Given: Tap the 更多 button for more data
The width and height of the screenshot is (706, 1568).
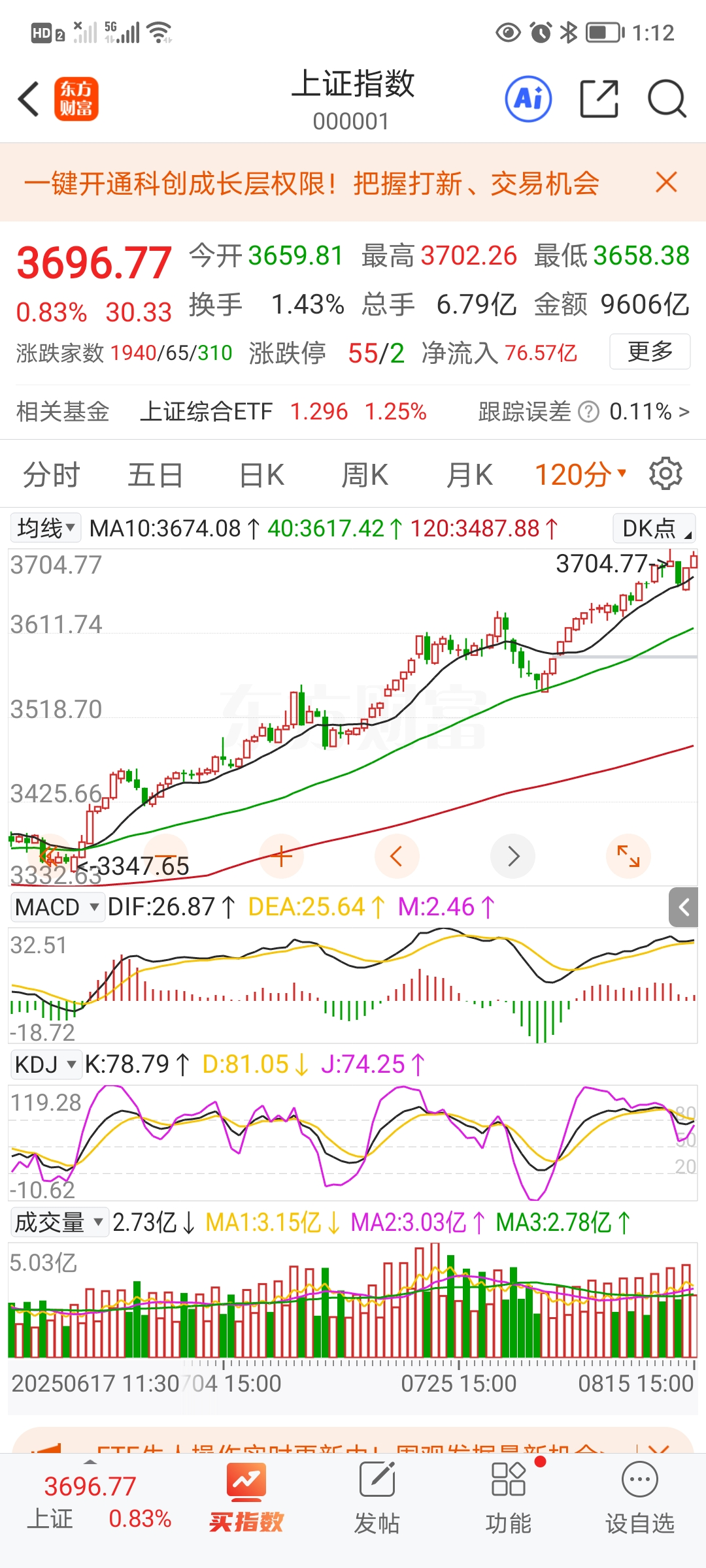Looking at the screenshot, I should (x=649, y=351).
